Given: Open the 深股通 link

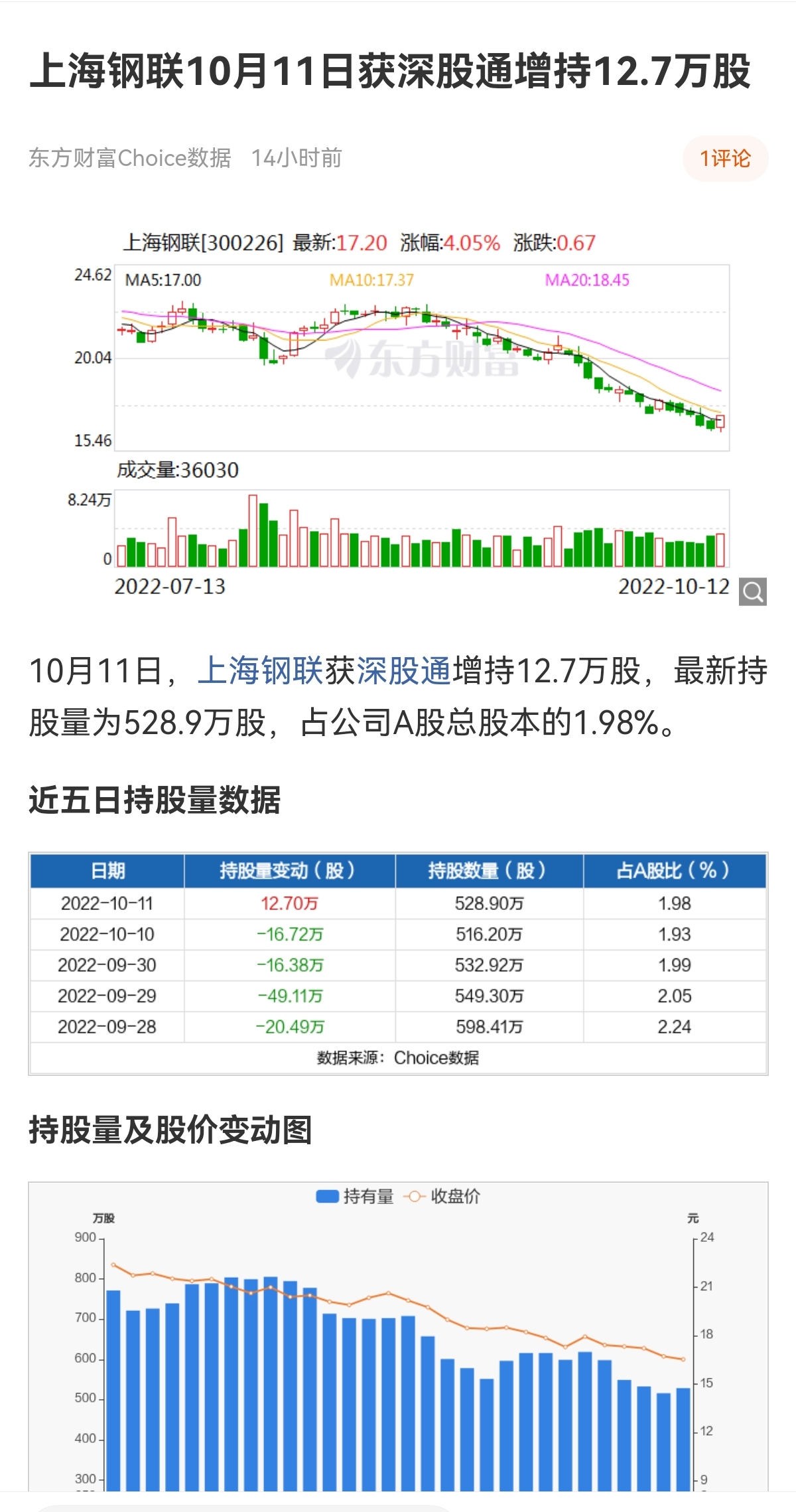Looking at the screenshot, I should [x=404, y=670].
